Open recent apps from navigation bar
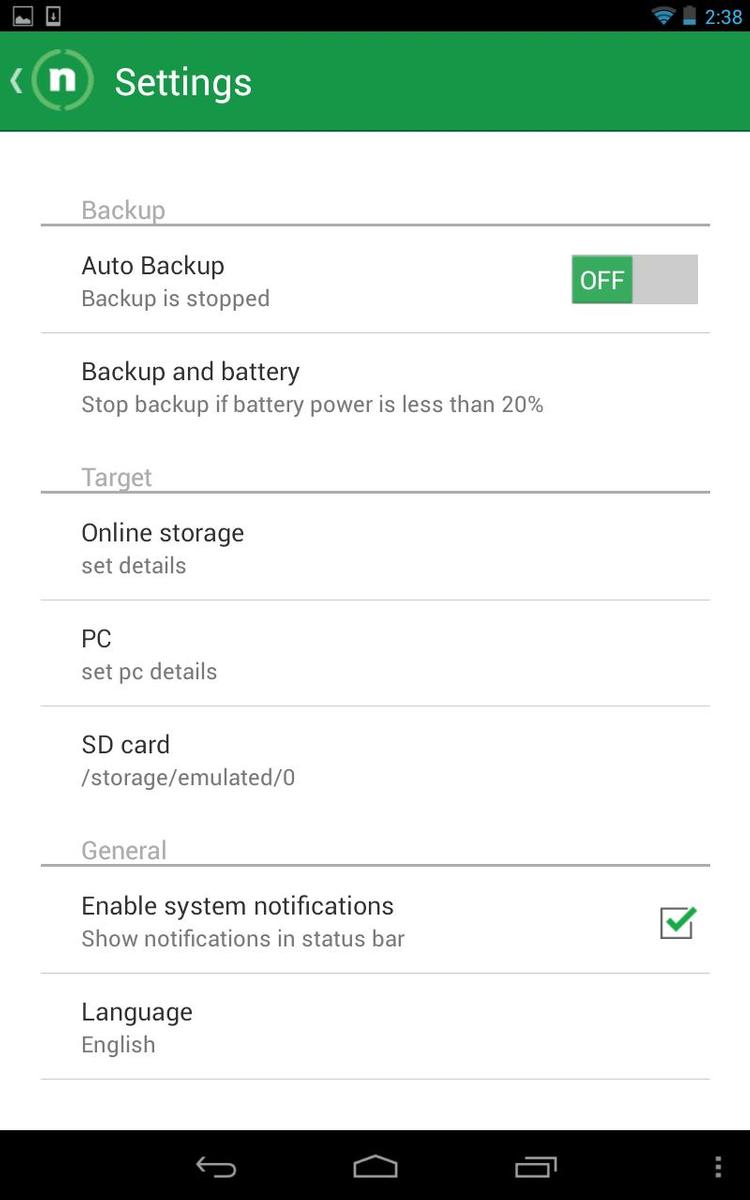The height and width of the screenshot is (1200, 750). (x=535, y=1166)
